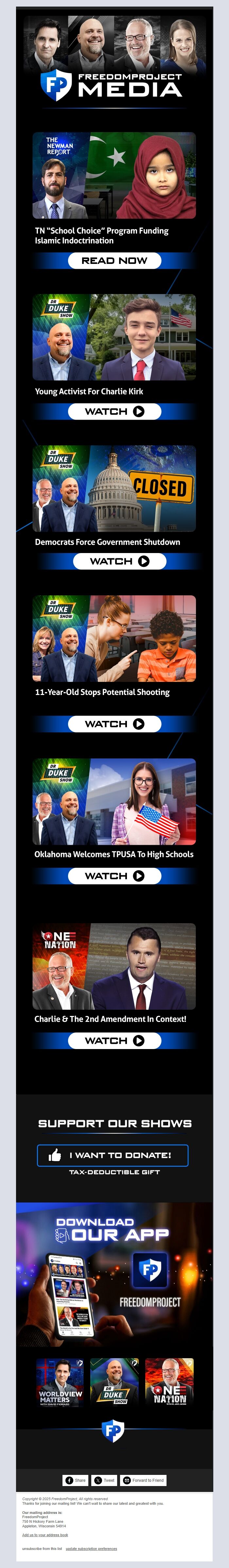Screen dimensions: 229x1568
Task: Unsubscribe from this list
Action: coord(42,1549)
